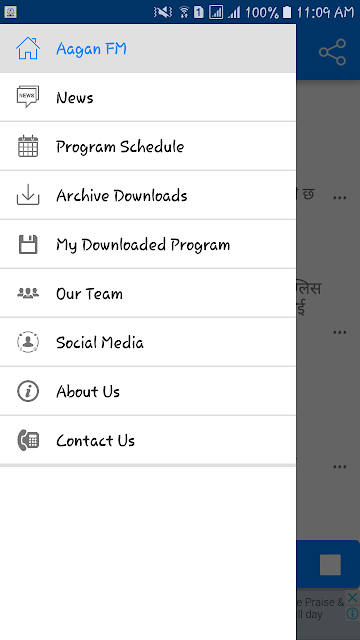The height and width of the screenshot is (640, 360).
Task: Select Our Team
Action: click(x=147, y=293)
